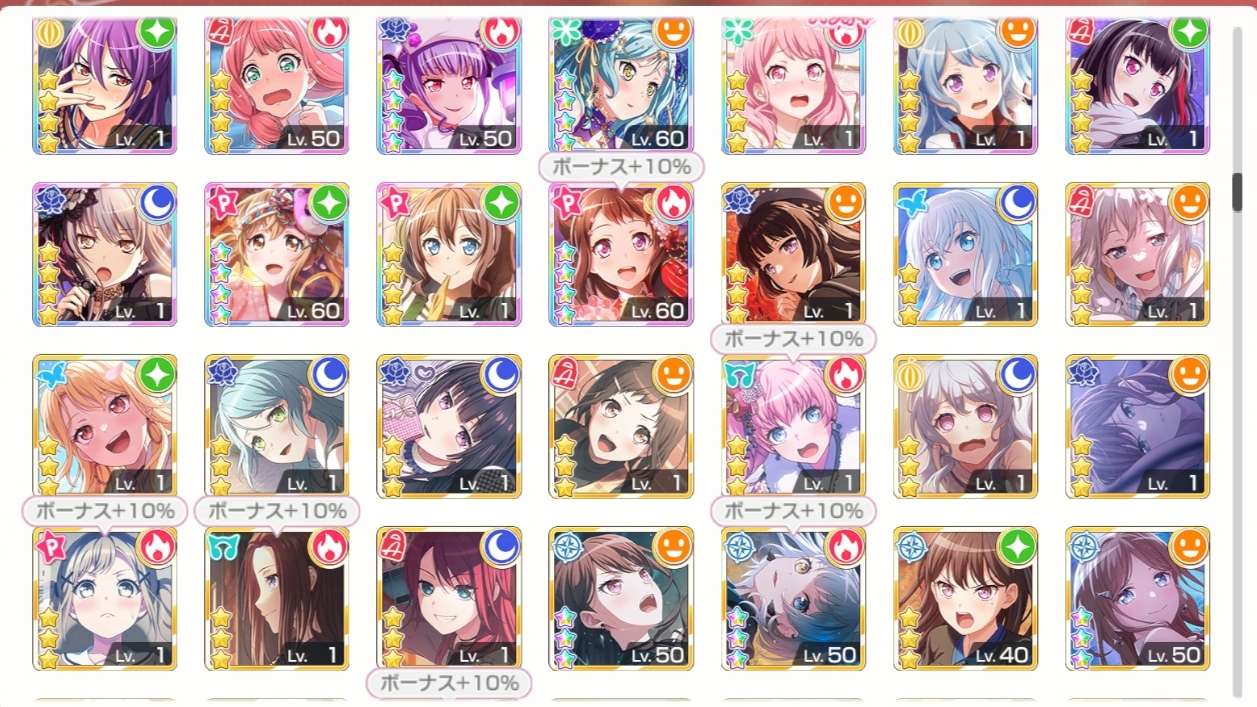Choose the pink braided-hair Lv.50 card

coord(276,83)
